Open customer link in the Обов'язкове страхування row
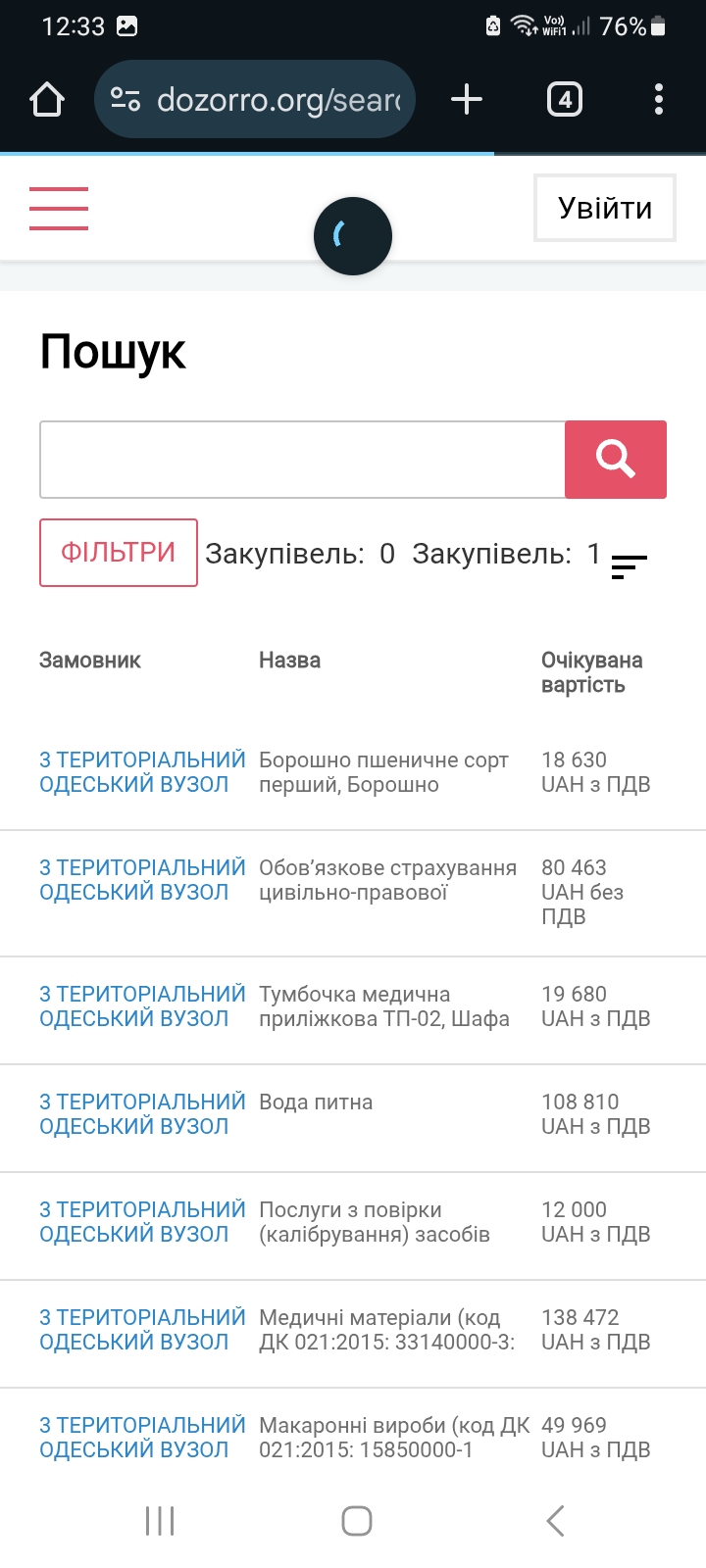 [x=142, y=880]
